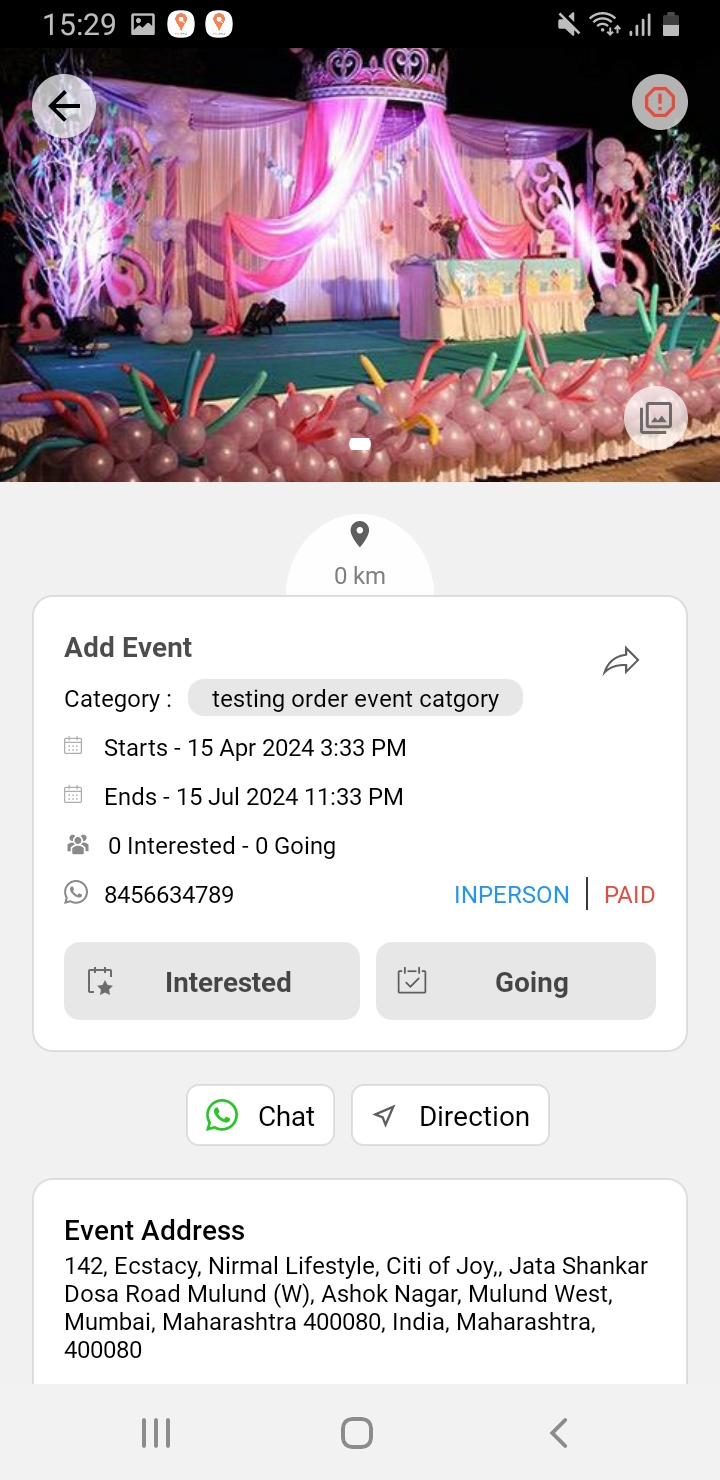The width and height of the screenshot is (720, 1480).
Task: Select the Going button
Action: 515,981
